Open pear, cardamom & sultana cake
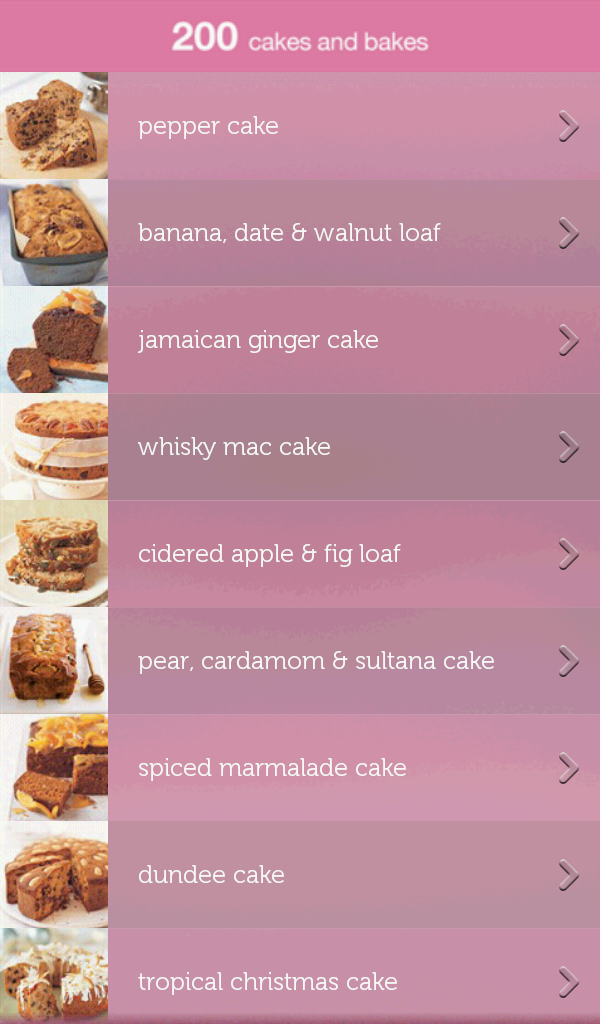 click(x=300, y=661)
